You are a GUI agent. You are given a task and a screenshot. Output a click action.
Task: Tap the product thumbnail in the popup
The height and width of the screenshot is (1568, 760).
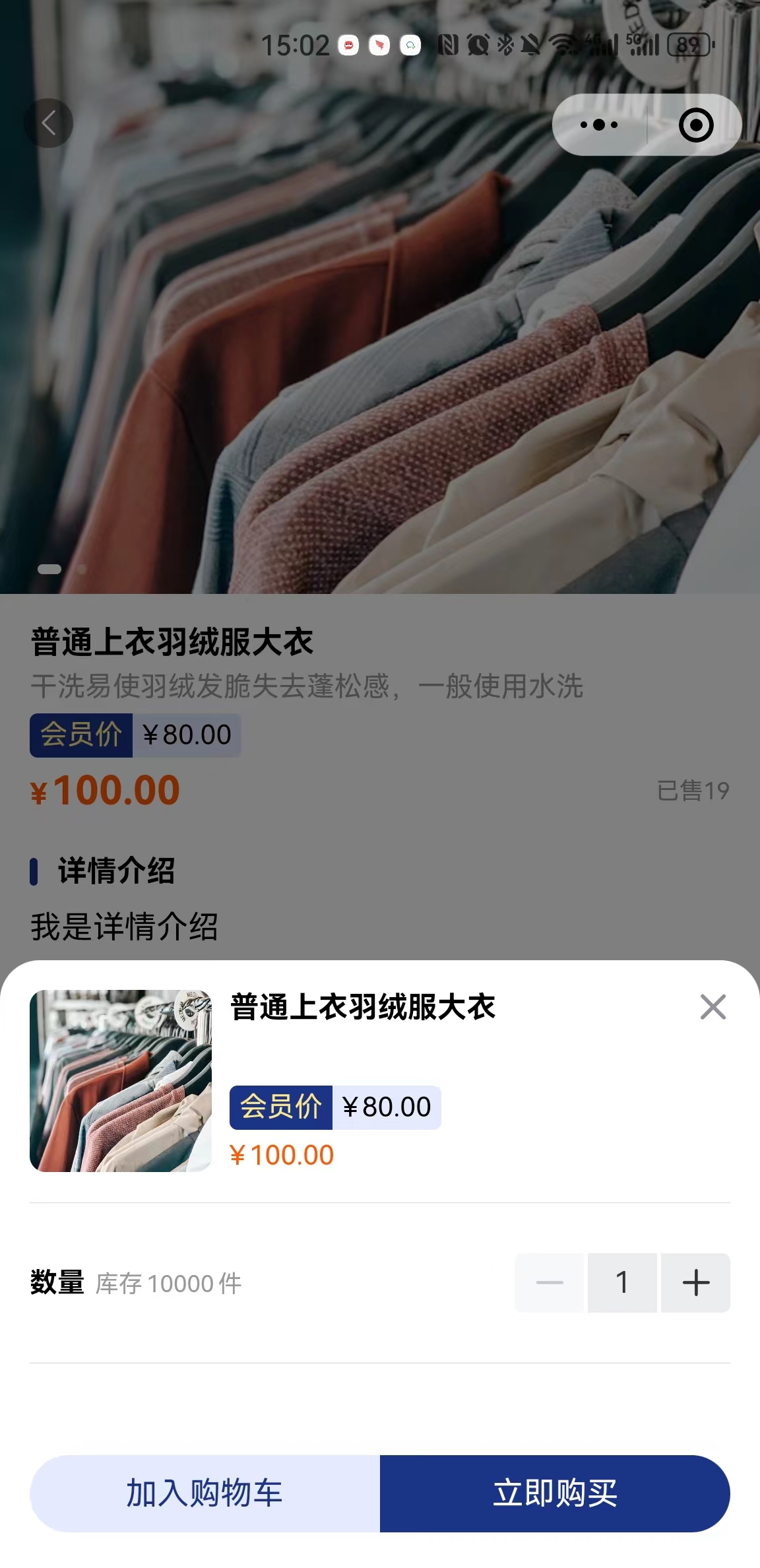pos(121,1082)
